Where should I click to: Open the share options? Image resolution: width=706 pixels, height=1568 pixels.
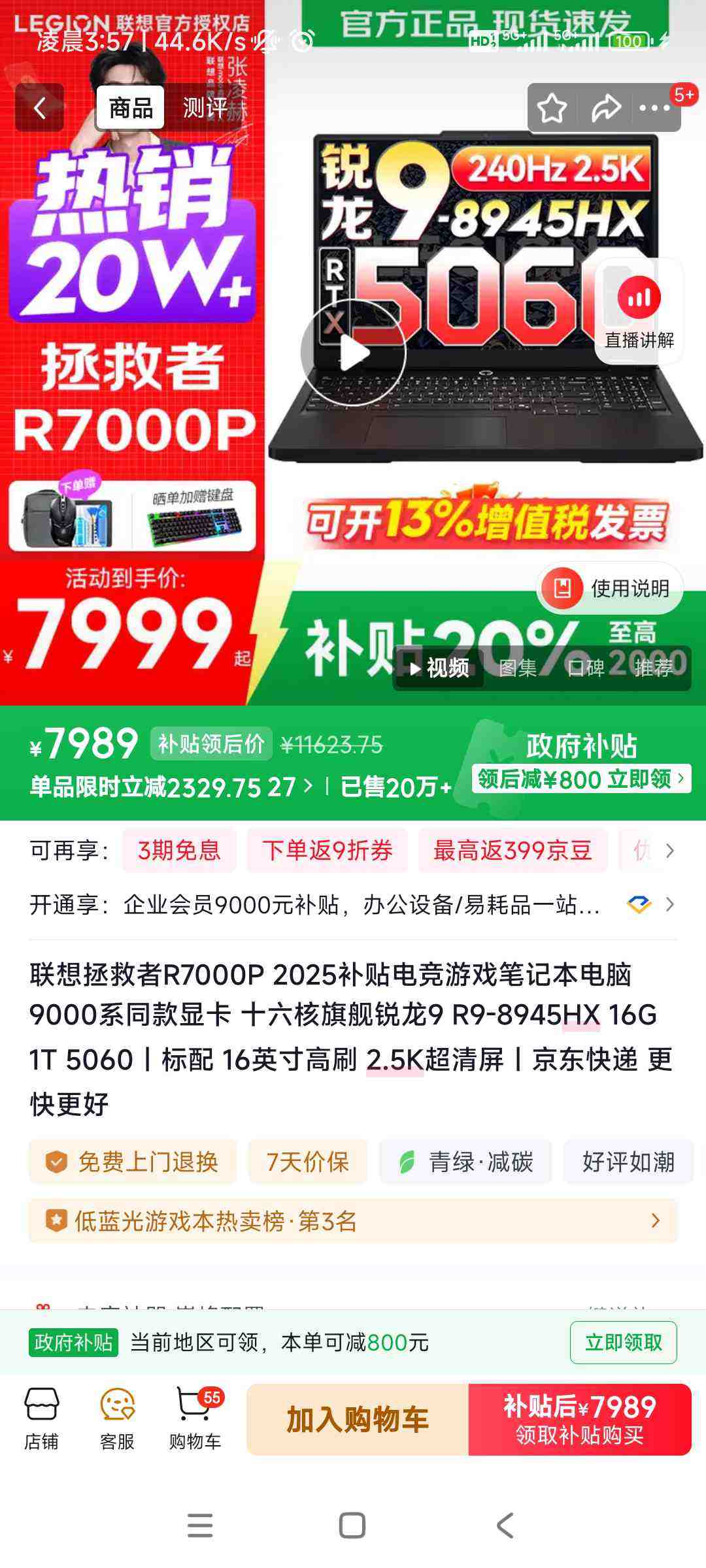605,108
